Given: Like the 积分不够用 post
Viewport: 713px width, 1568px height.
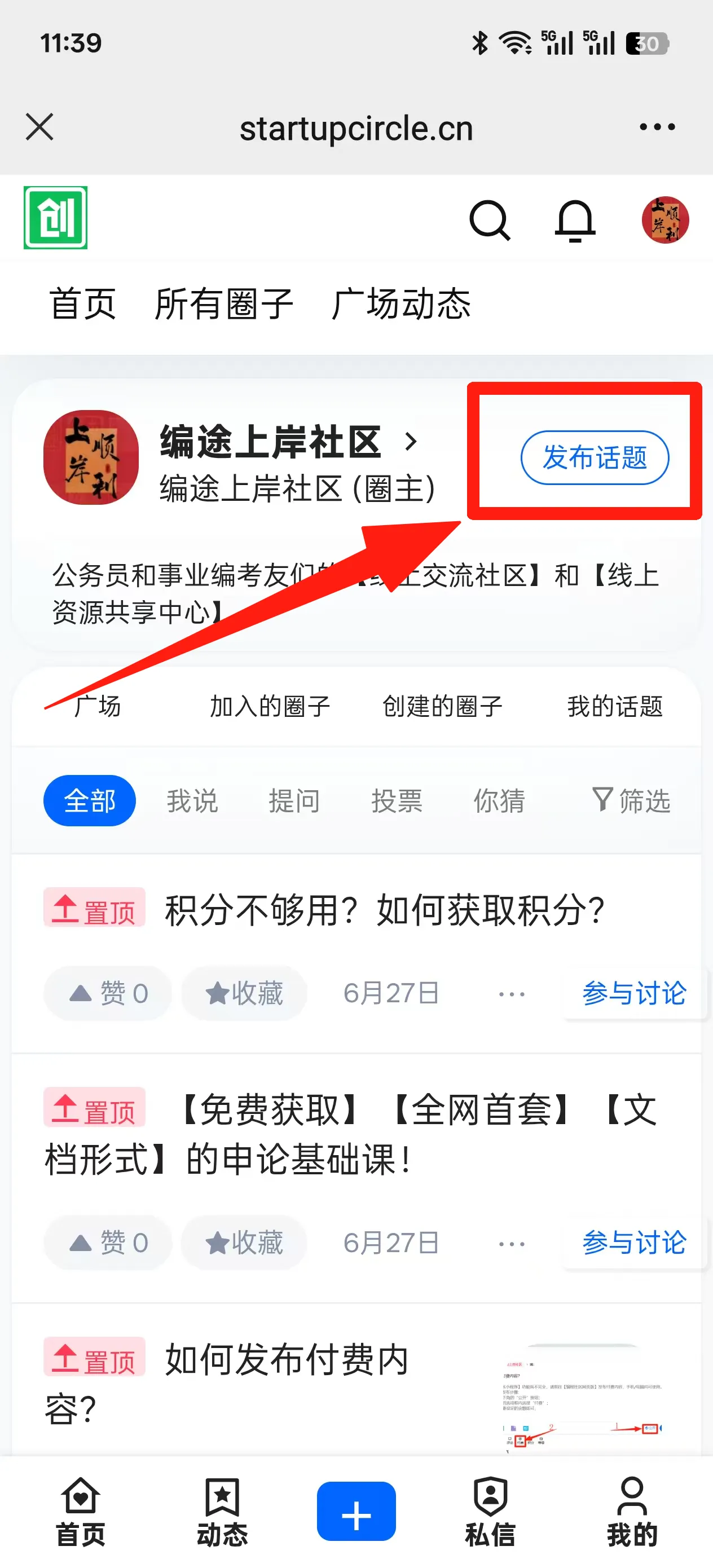Looking at the screenshot, I should (108, 993).
